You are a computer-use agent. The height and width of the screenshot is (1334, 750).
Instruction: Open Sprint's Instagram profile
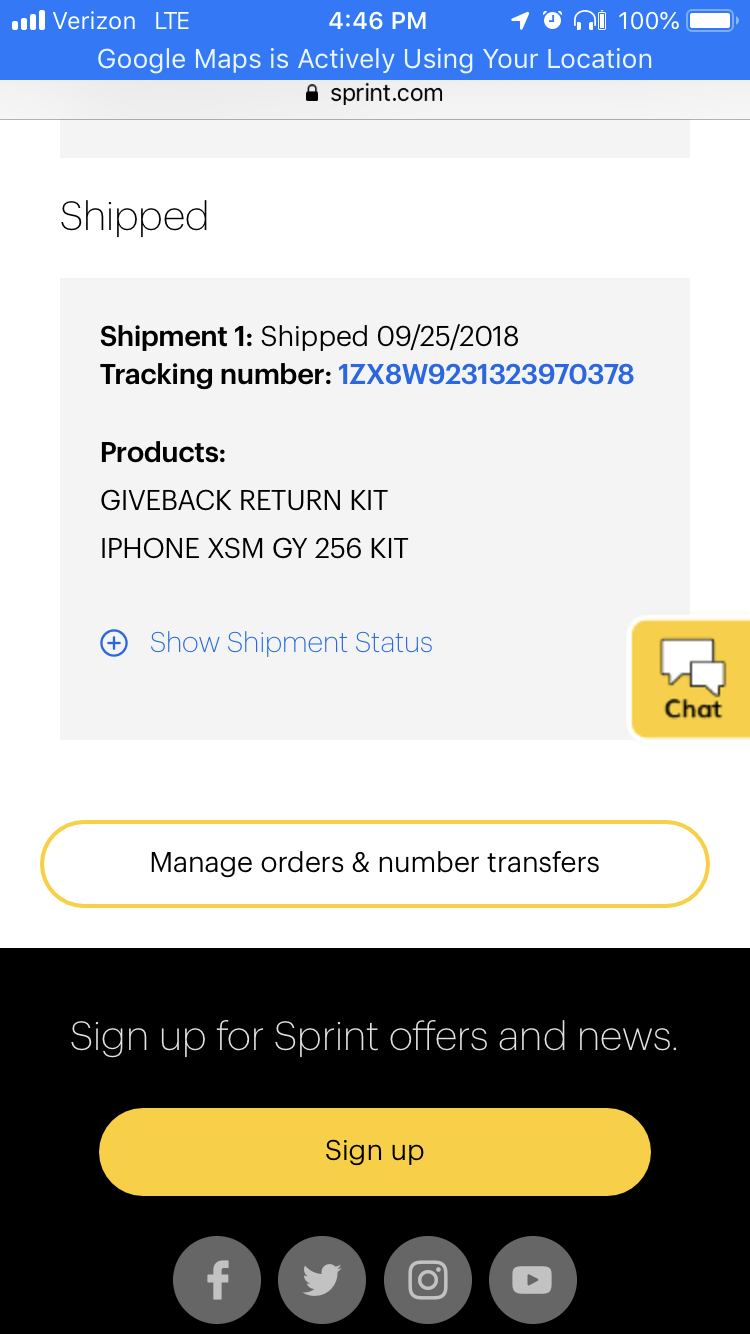click(x=428, y=1280)
